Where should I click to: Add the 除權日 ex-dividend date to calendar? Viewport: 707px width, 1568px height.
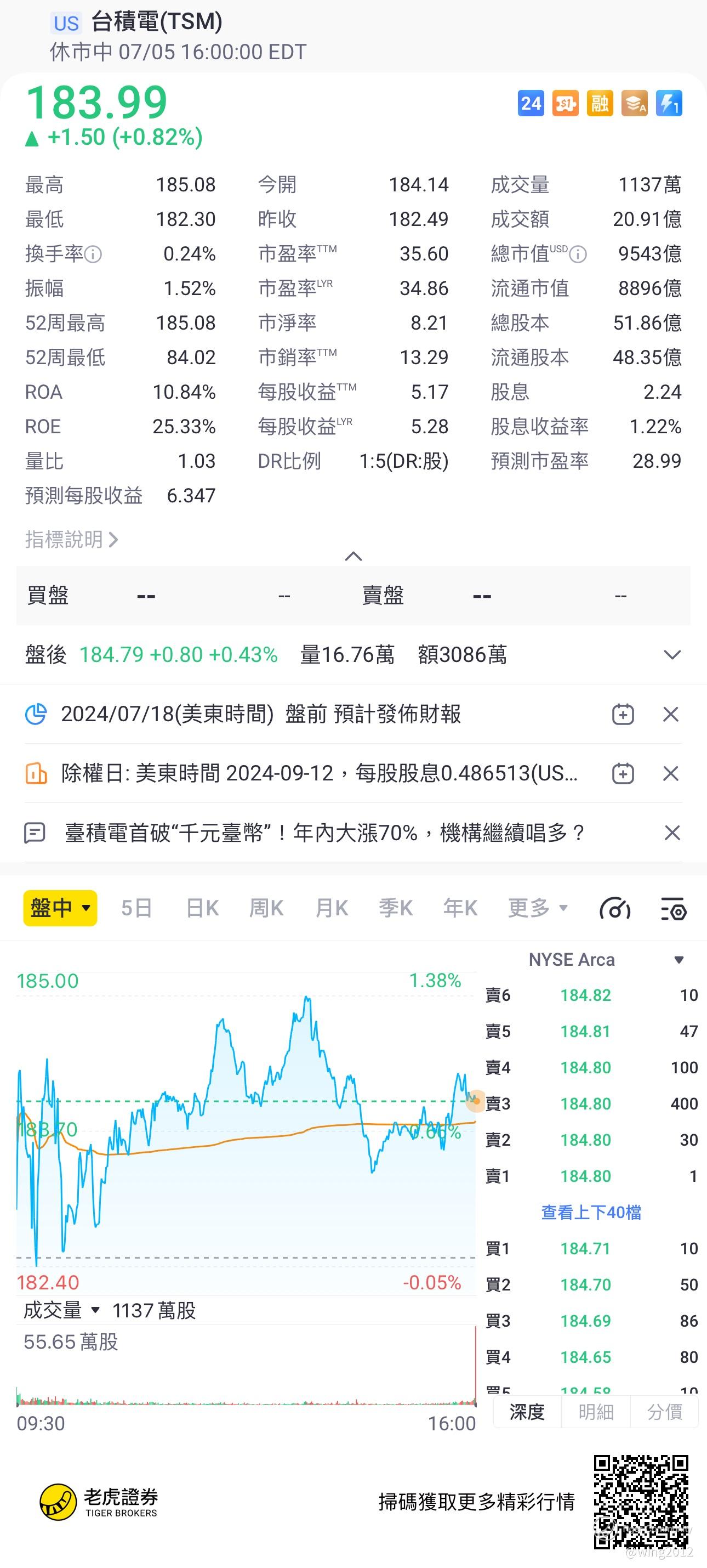(623, 774)
